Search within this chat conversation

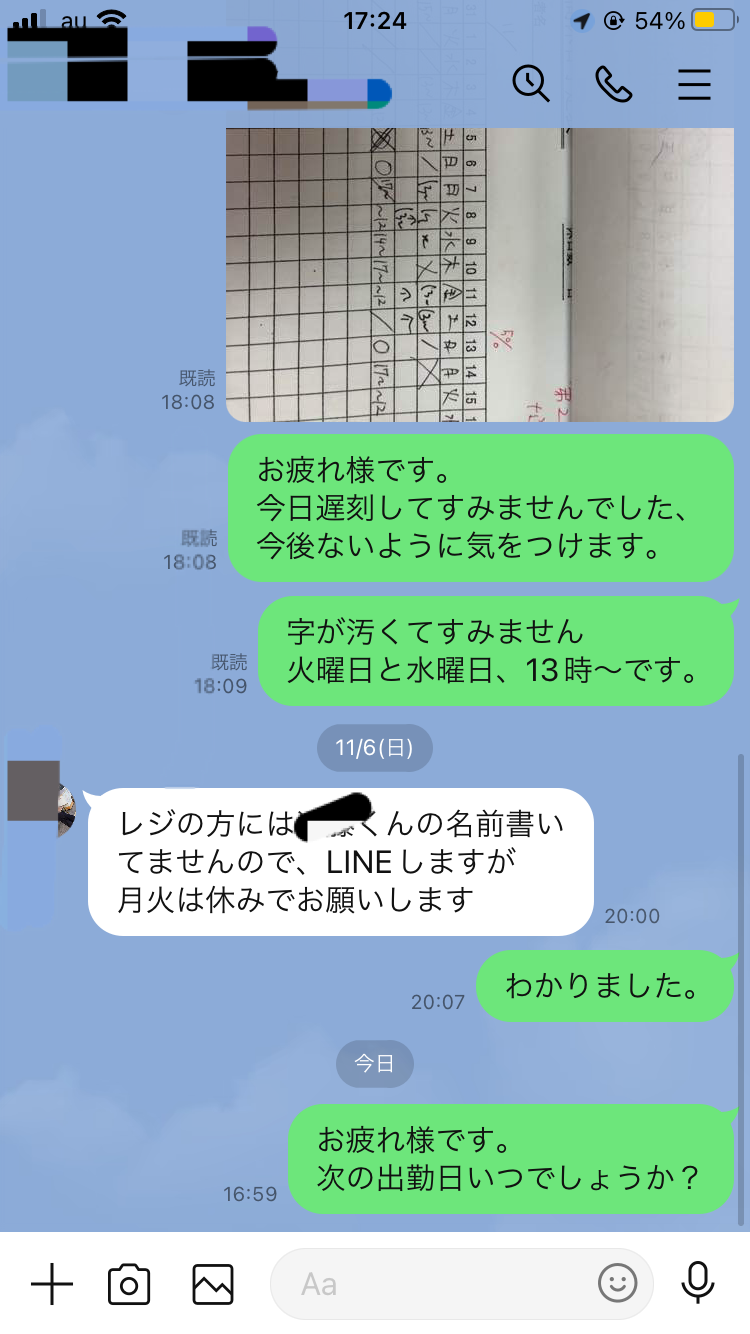point(531,84)
